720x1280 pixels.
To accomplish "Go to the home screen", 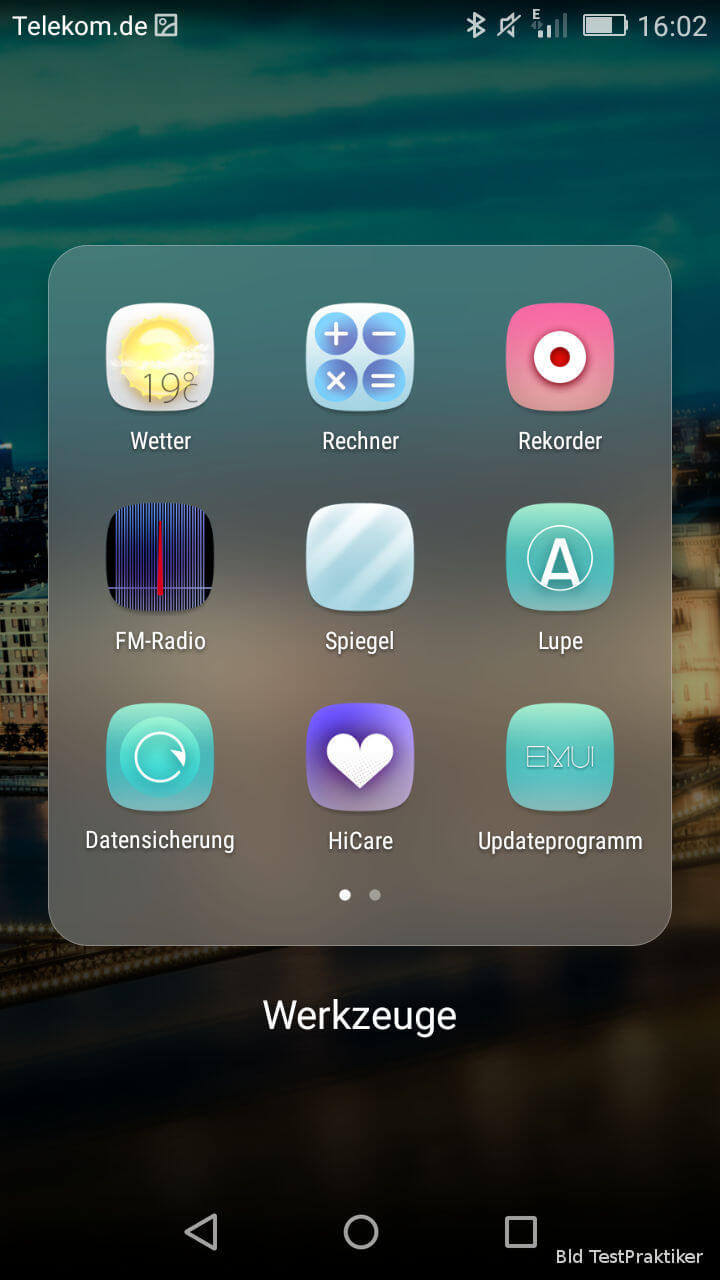I will pos(361,1232).
